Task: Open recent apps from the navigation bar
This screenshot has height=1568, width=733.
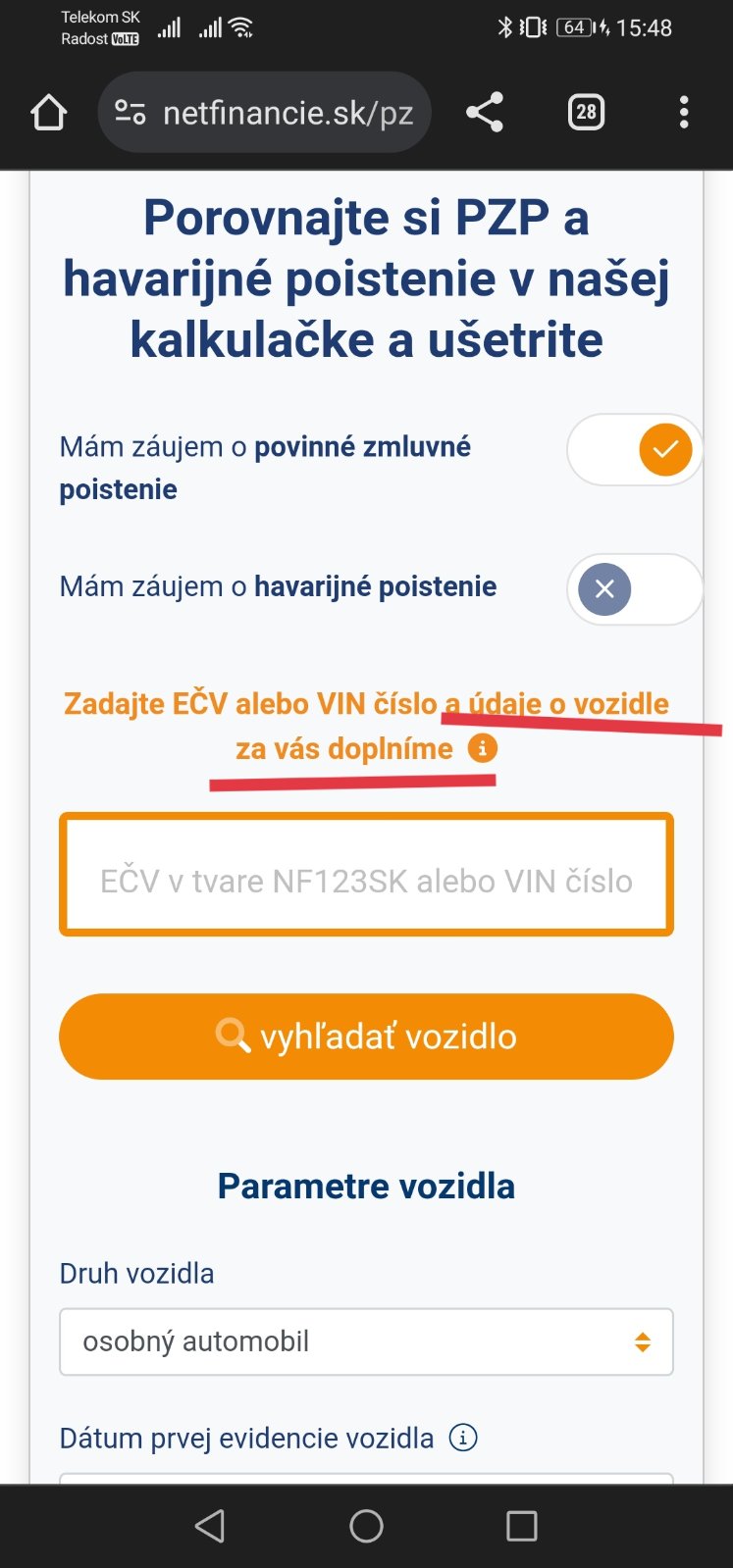Action: click(x=521, y=1526)
